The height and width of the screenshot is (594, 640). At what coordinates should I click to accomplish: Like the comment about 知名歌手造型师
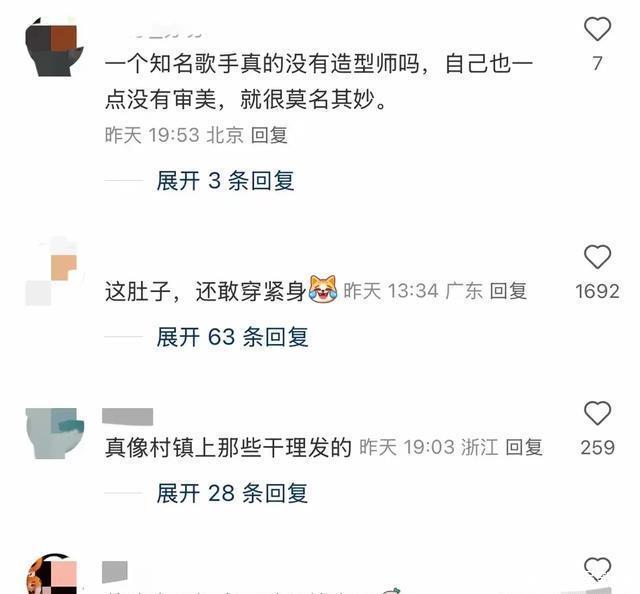point(597,29)
